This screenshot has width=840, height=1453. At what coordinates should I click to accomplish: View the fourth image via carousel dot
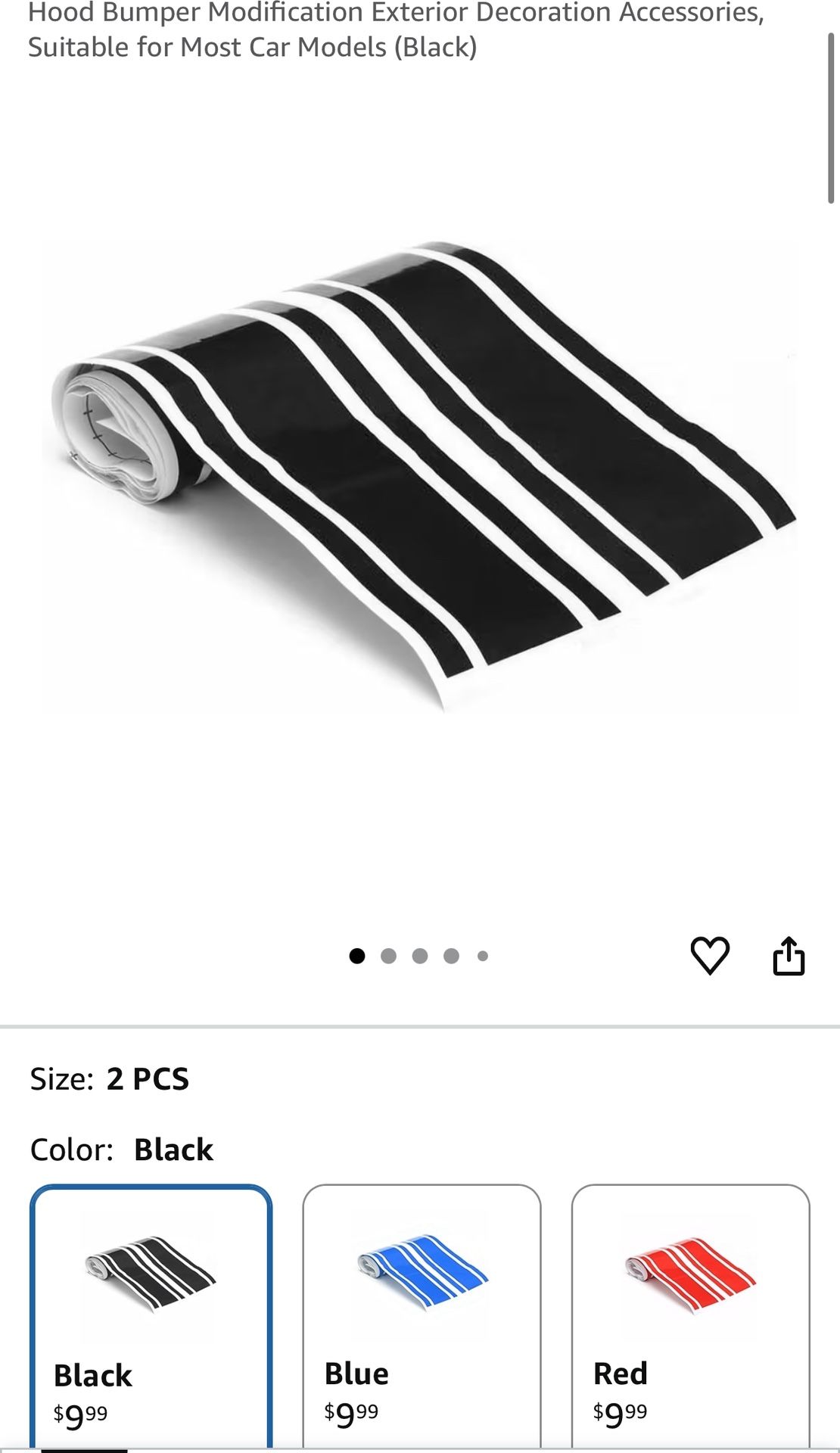(450, 956)
